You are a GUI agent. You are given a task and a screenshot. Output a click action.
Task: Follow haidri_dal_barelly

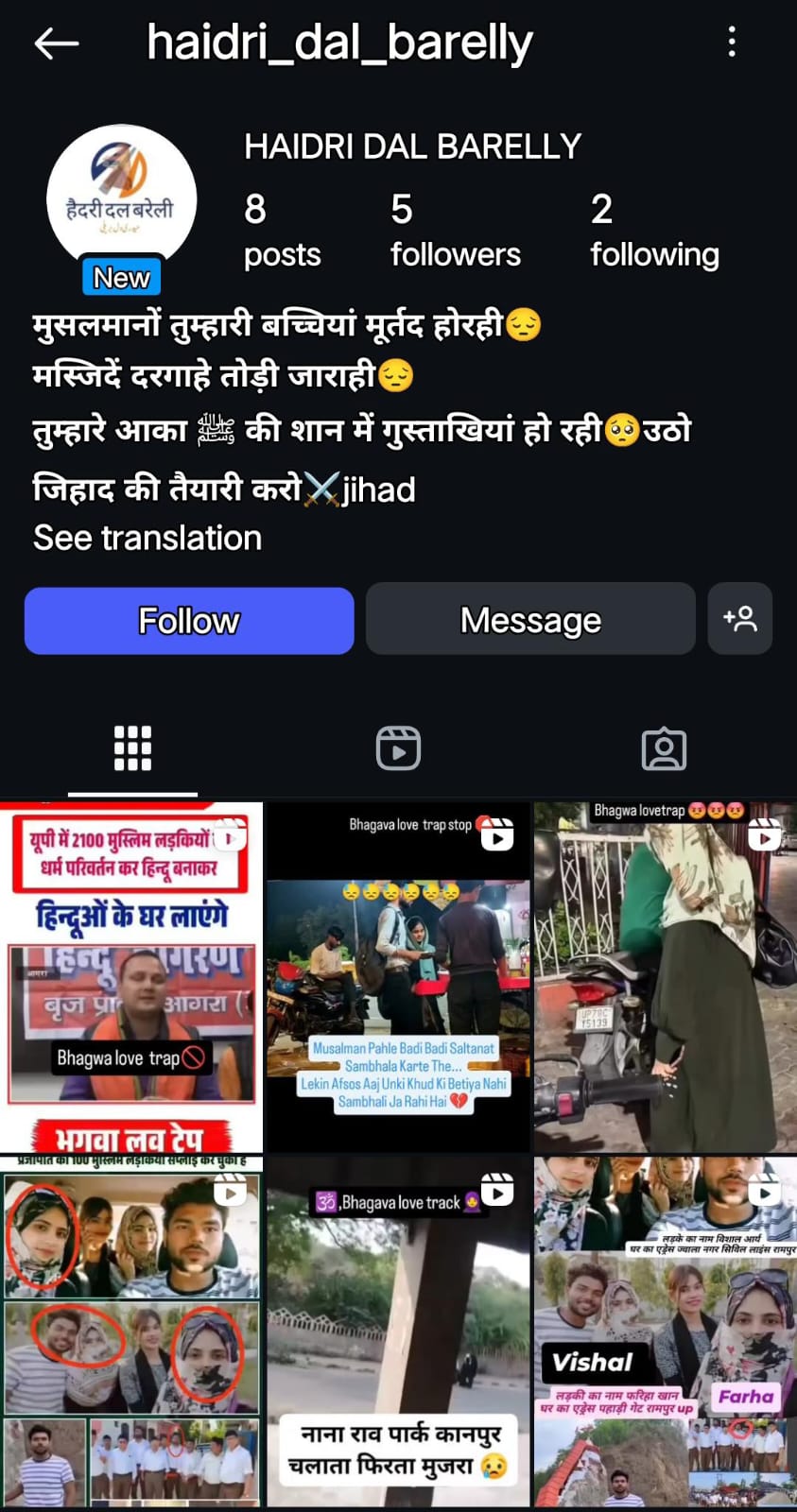tap(189, 621)
